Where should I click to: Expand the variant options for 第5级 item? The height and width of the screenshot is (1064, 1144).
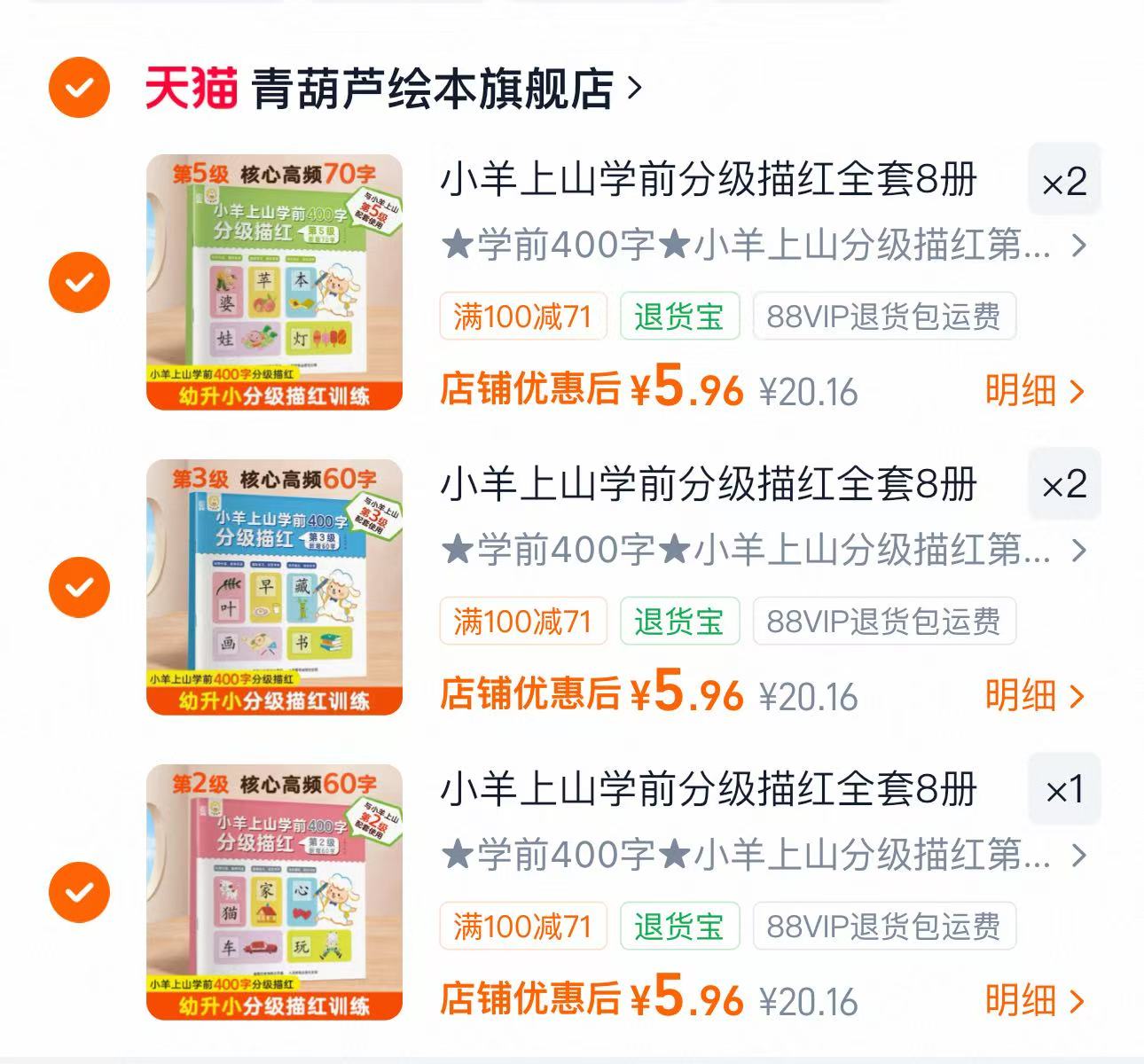pyautogui.click(x=764, y=246)
